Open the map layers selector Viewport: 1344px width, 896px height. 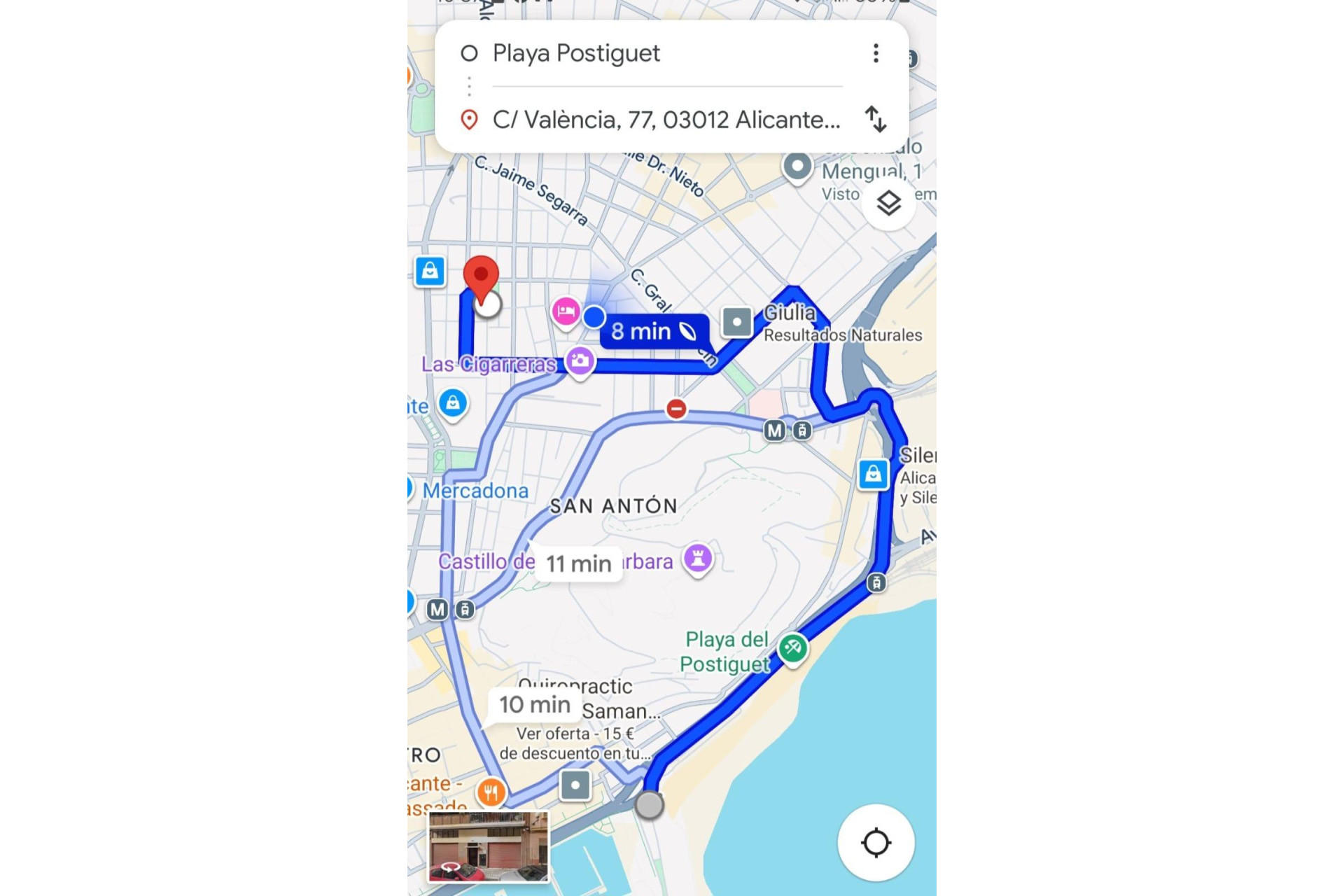click(888, 204)
